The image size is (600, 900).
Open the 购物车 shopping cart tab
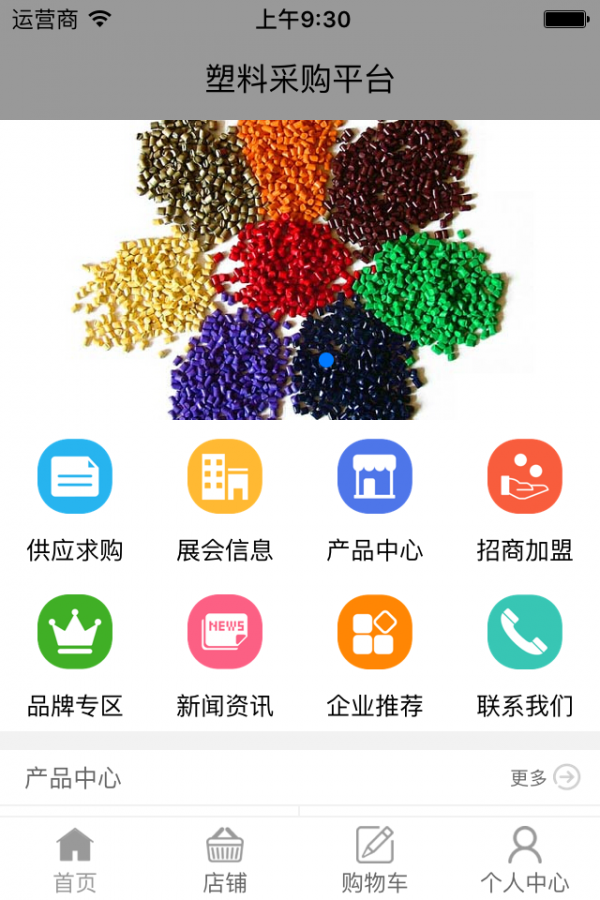375,859
